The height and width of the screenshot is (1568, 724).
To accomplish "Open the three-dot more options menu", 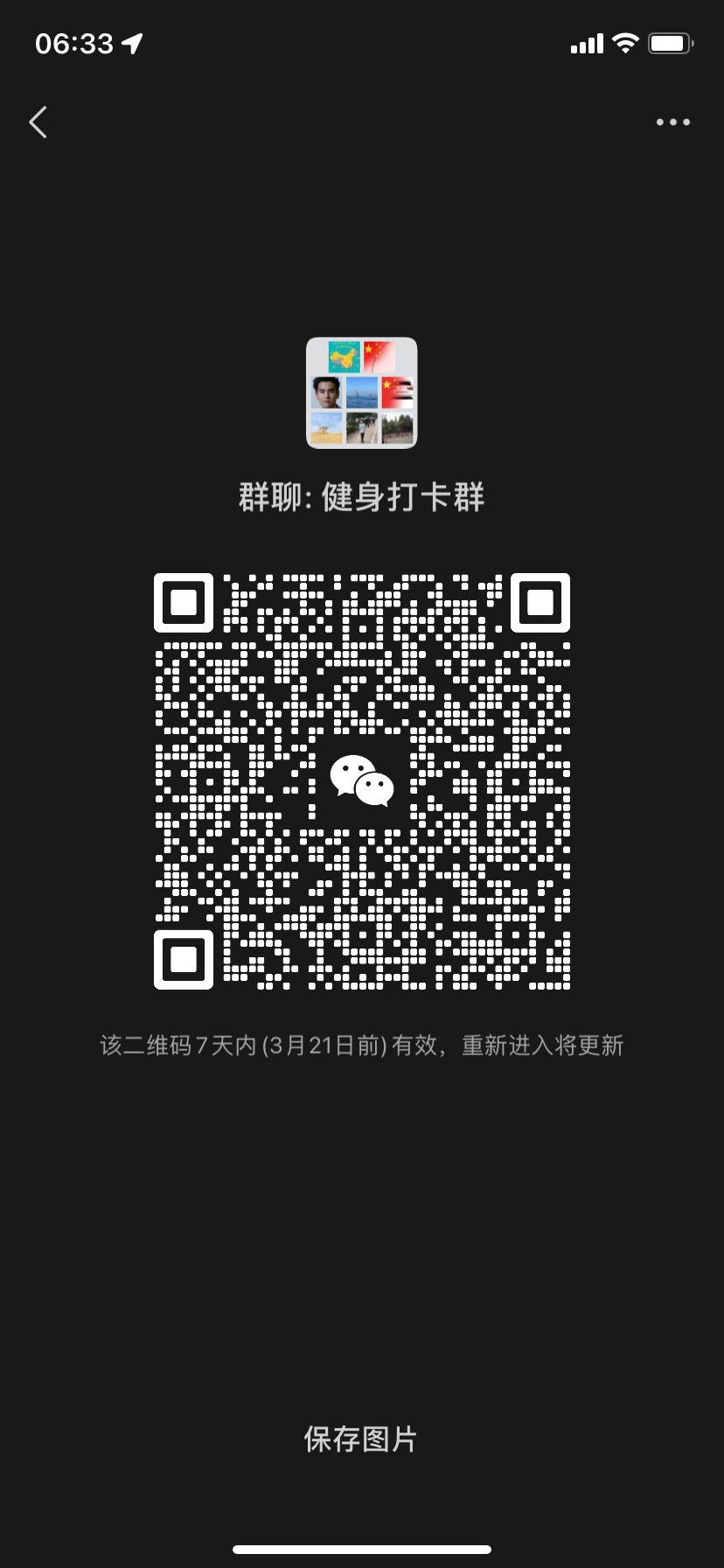I will tap(672, 122).
